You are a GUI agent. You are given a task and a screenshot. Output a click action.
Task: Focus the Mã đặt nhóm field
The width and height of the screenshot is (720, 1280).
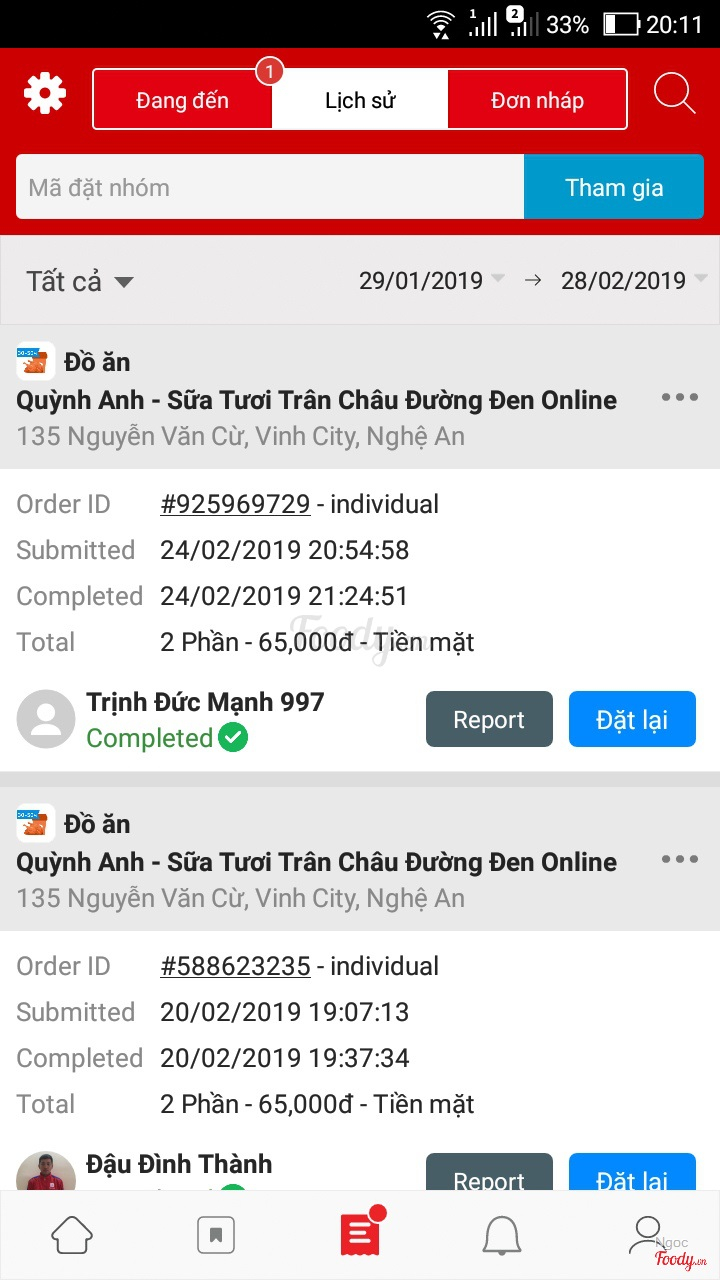[270, 187]
